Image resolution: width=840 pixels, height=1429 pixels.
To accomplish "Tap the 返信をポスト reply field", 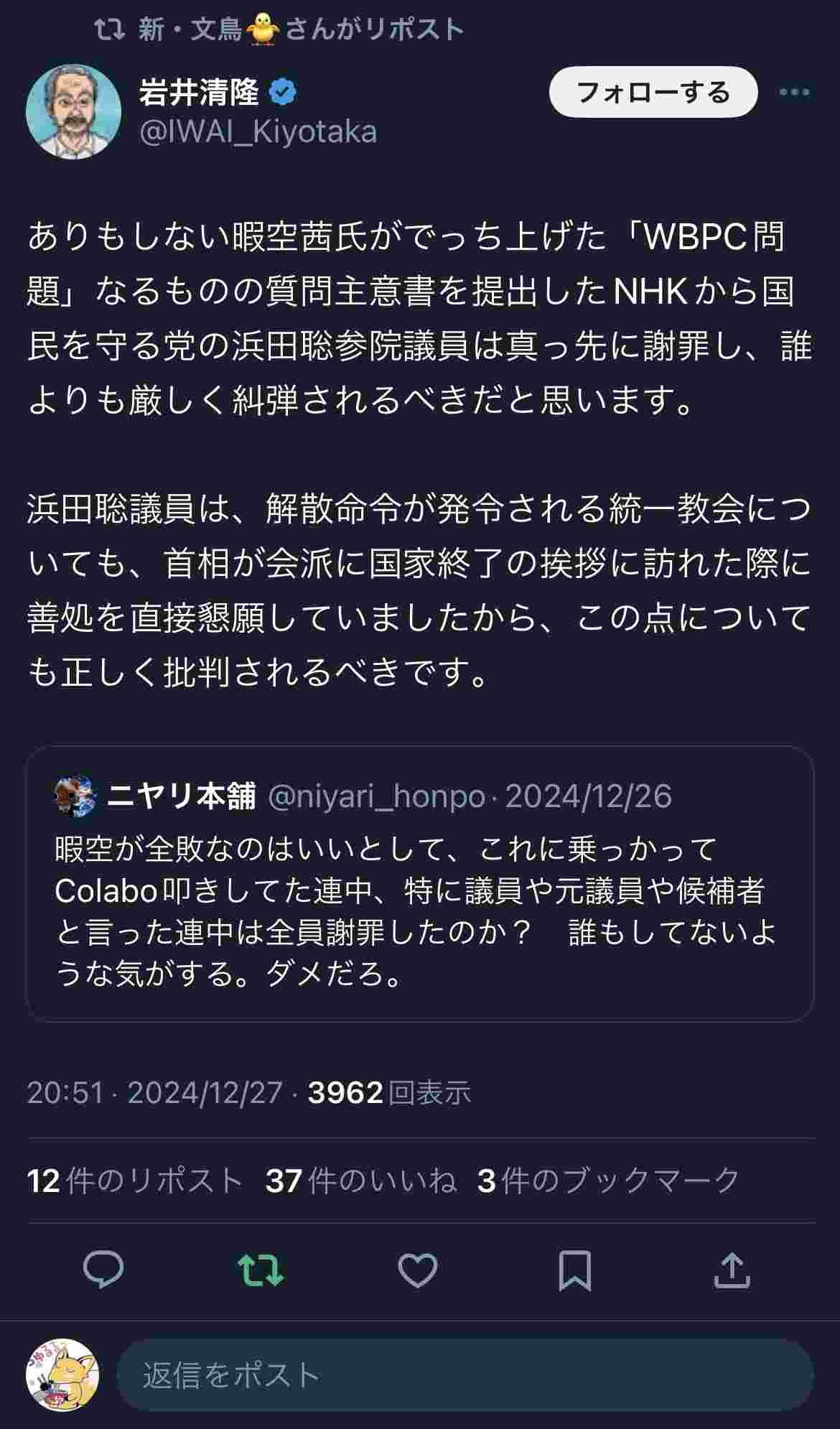I will [465, 1375].
